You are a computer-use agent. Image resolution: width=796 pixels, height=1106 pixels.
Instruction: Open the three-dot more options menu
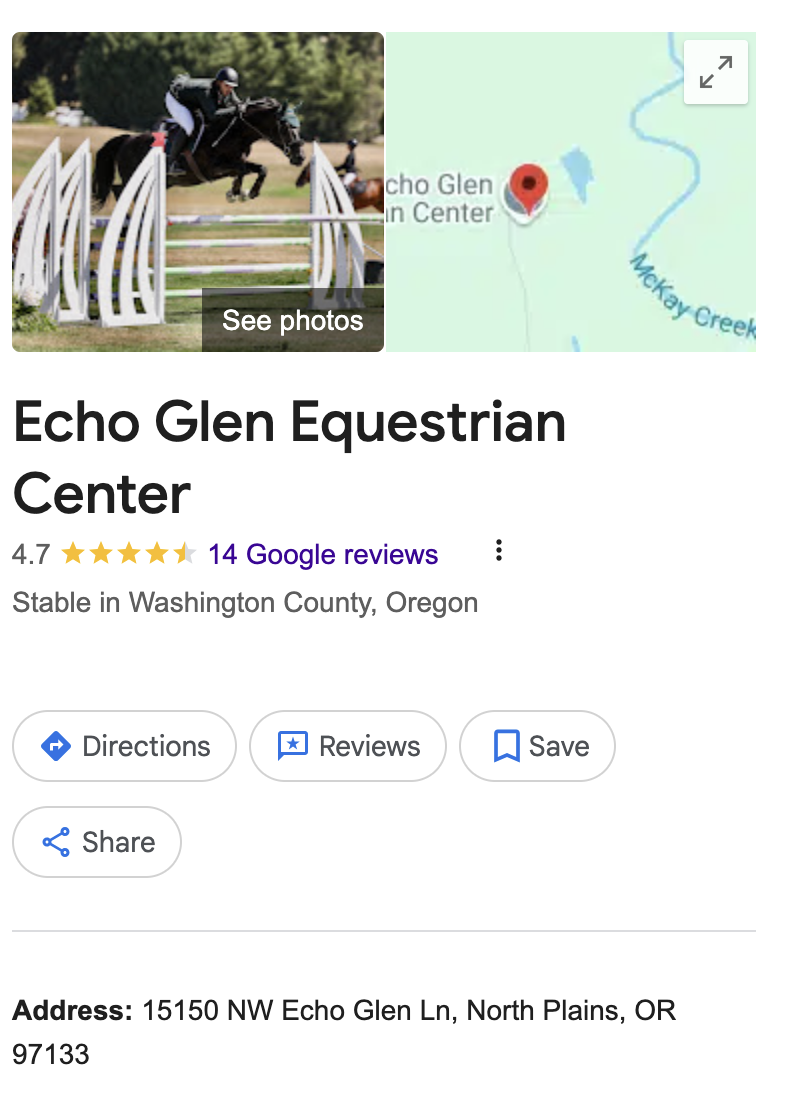(498, 551)
